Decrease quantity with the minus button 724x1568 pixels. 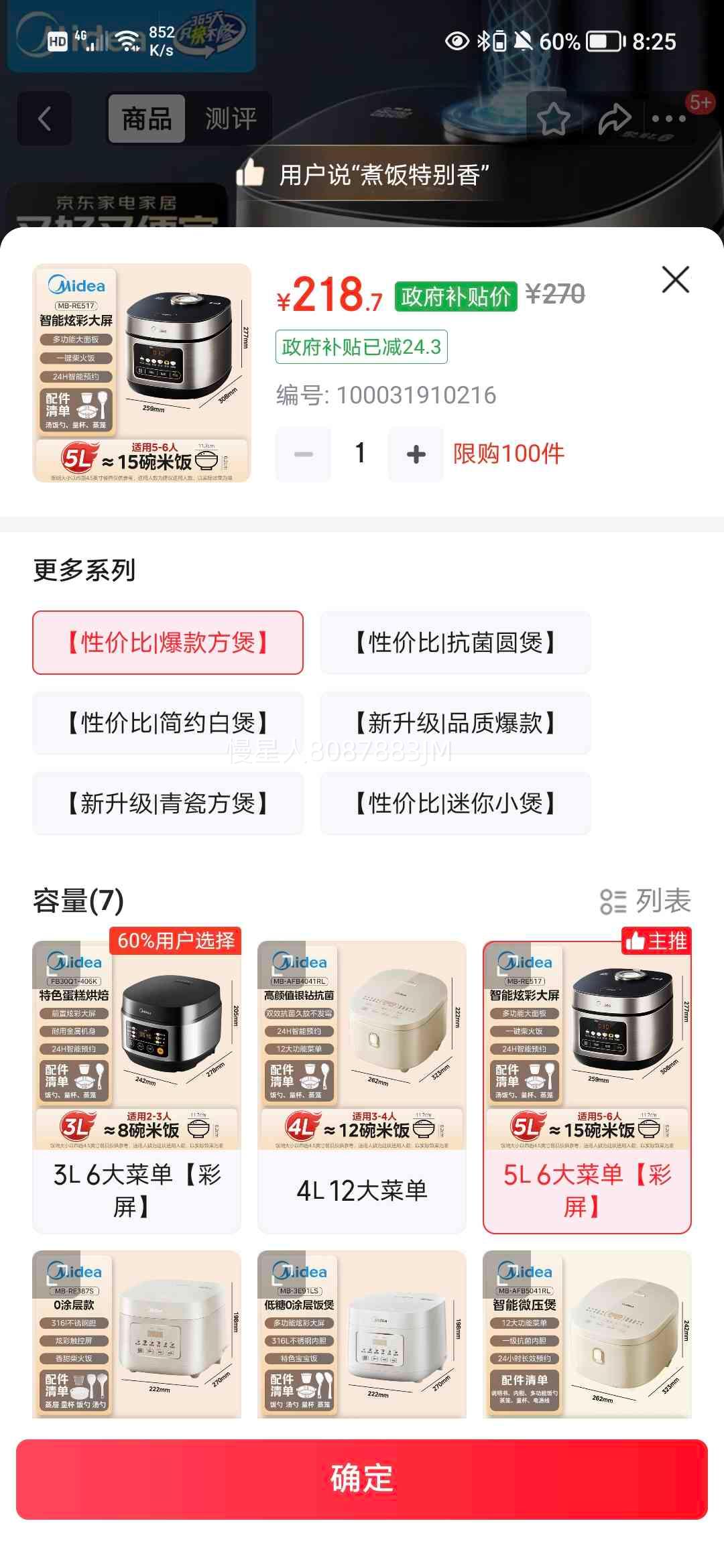click(x=303, y=454)
